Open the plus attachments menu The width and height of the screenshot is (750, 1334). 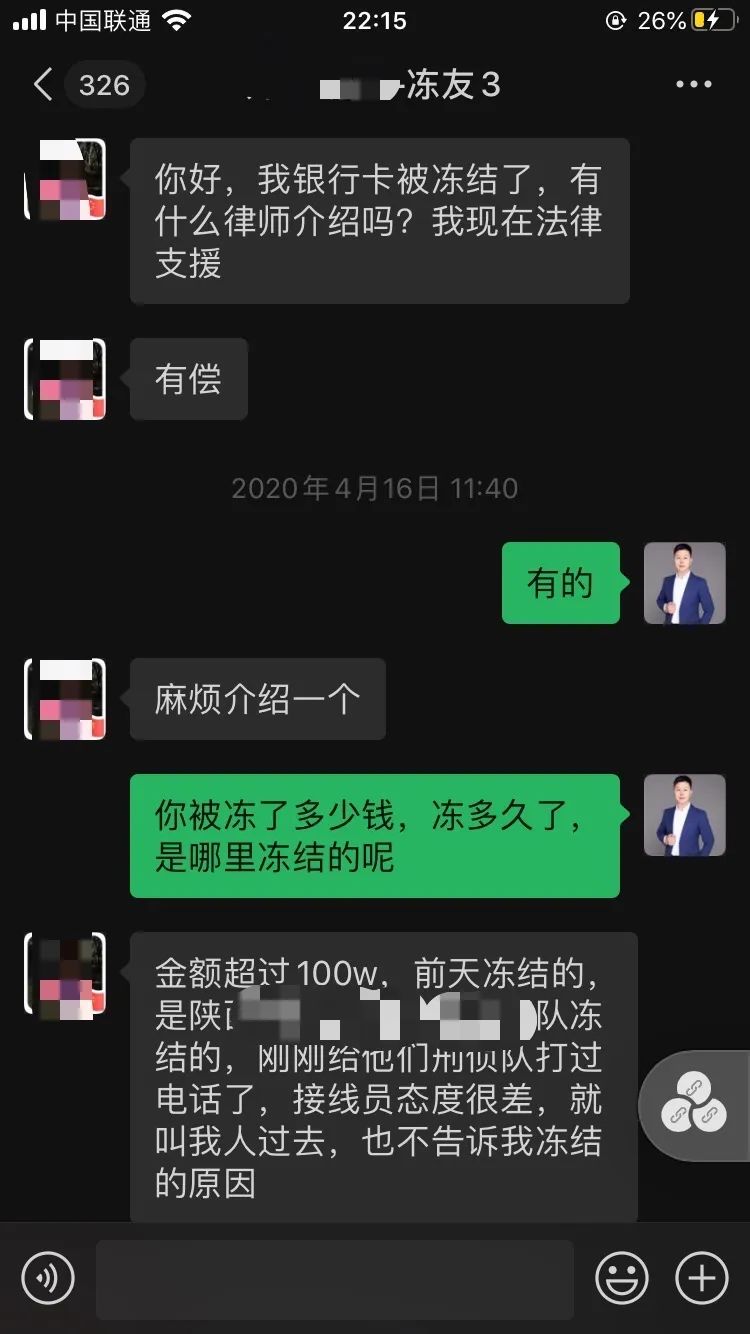pos(702,1278)
